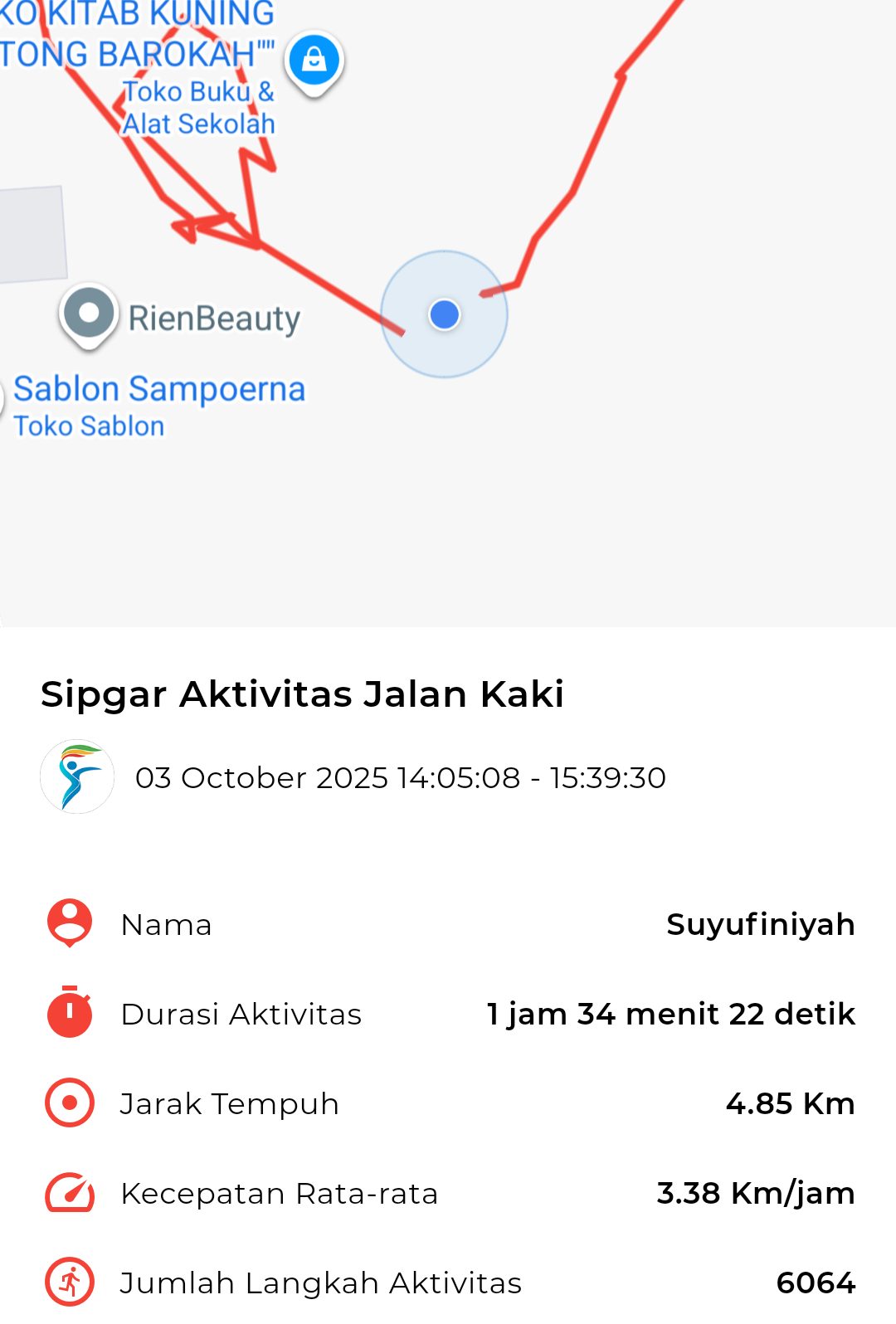The width and height of the screenshot is (896, 1324).
Task: Open Sablon Sampoerna place on the map
Action: [x=159, y=389]
